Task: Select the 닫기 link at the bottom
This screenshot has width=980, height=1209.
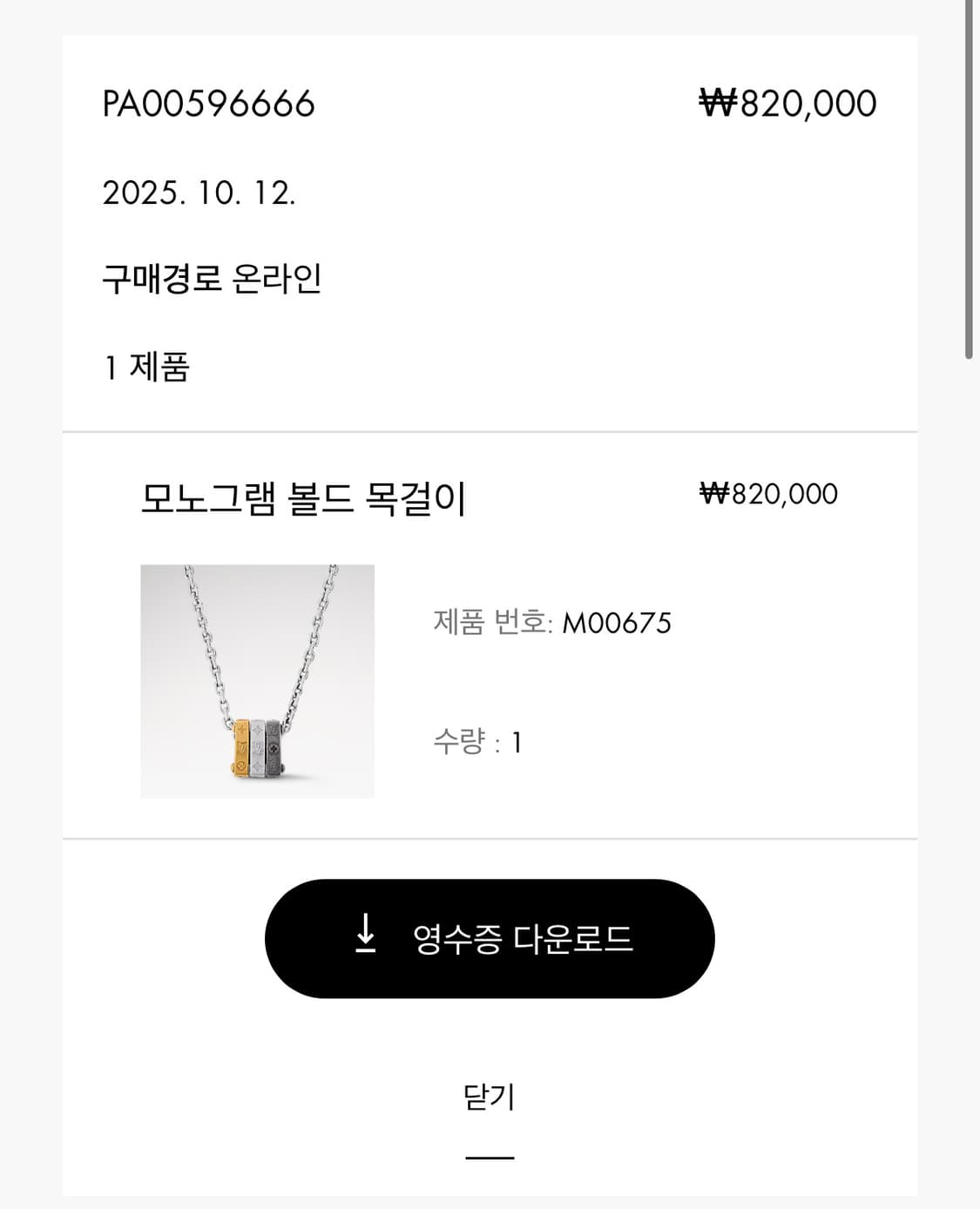Action: 490,1098
